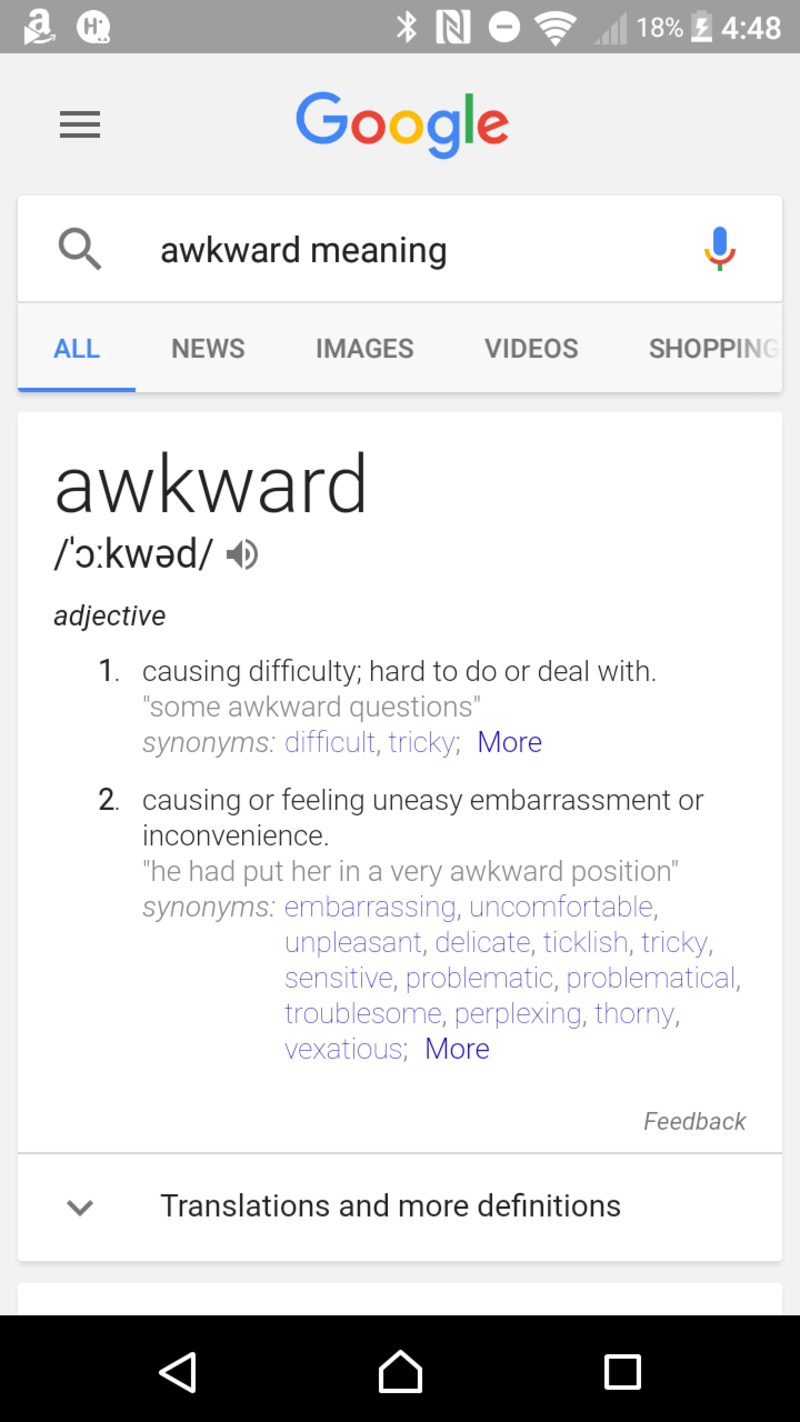Open the synonym link 'embarrassing'
This screenshot has height=1422, width=800.
(370, 907)
